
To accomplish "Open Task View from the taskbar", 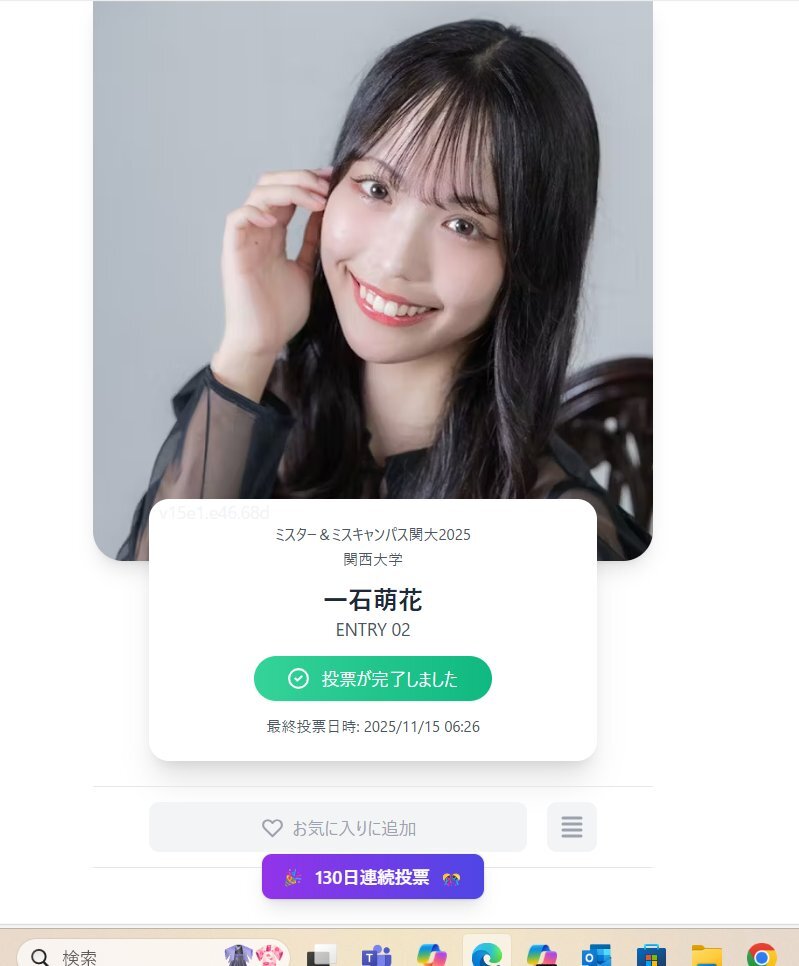I will click(x=322, y=956).
